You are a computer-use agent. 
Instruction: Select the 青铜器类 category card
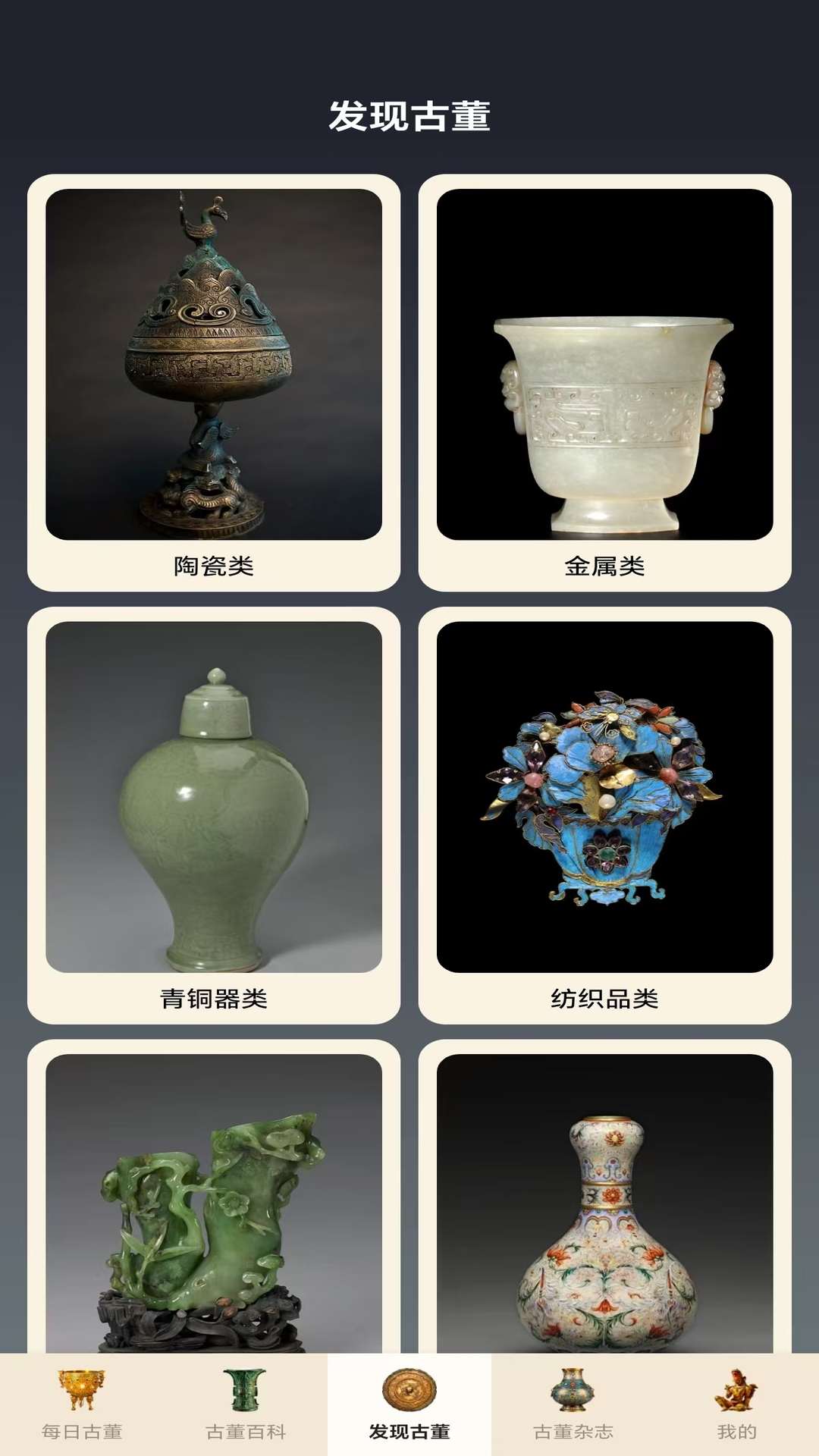214,815
